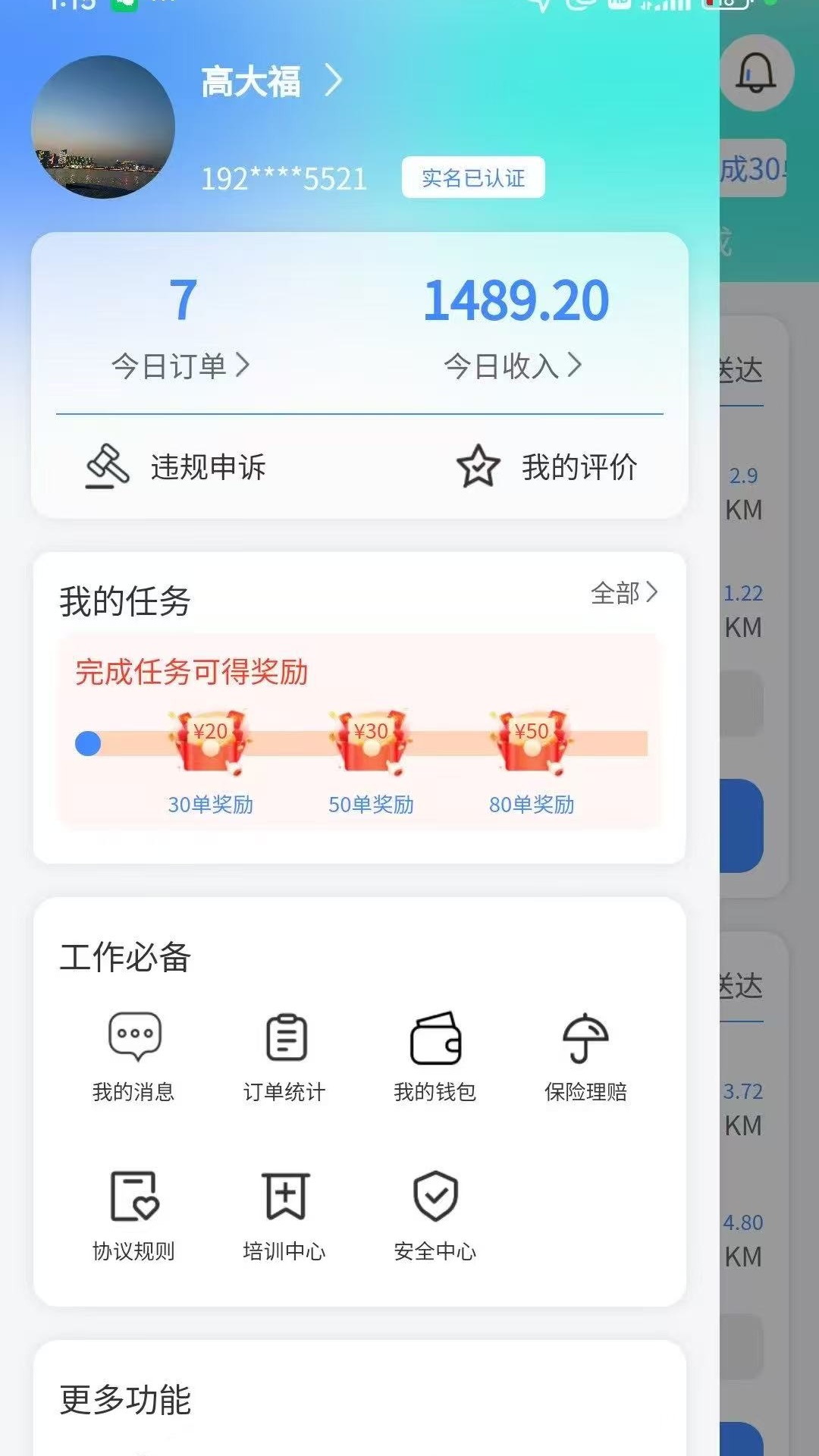The image size is (819, 1456).
Task: Tap the 实名已认证 badge
Action: pos(473,177)
